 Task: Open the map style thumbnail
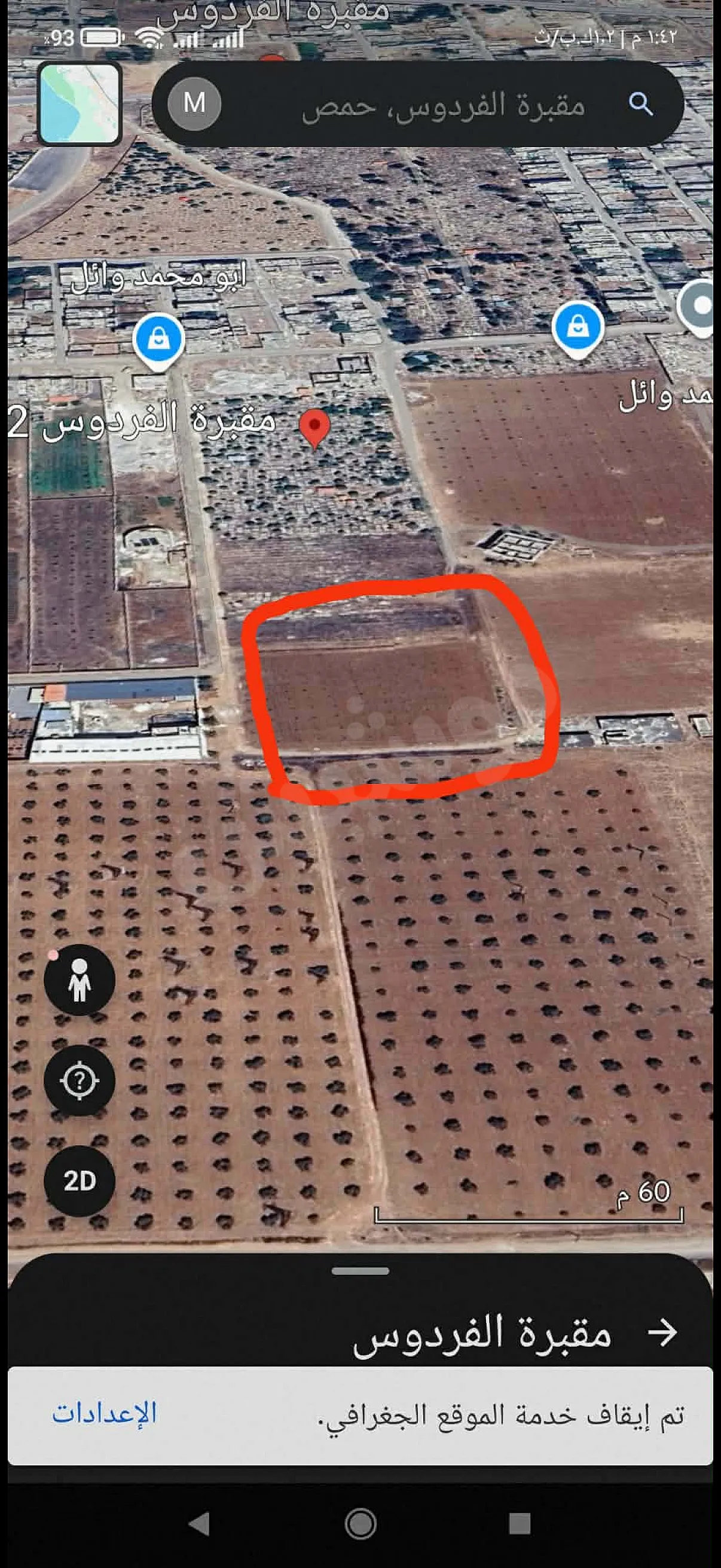point(79,103)
